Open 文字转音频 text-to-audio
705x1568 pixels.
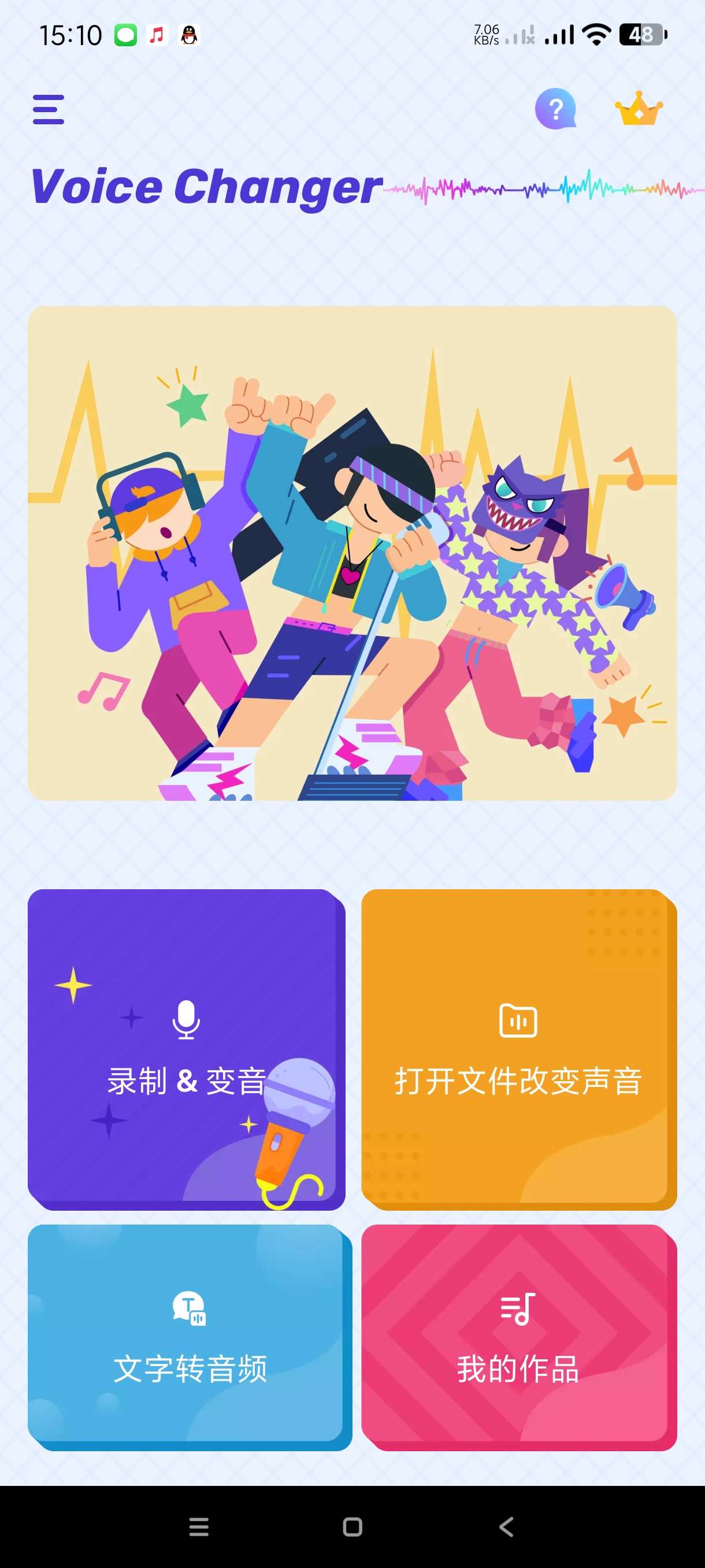189,1336
